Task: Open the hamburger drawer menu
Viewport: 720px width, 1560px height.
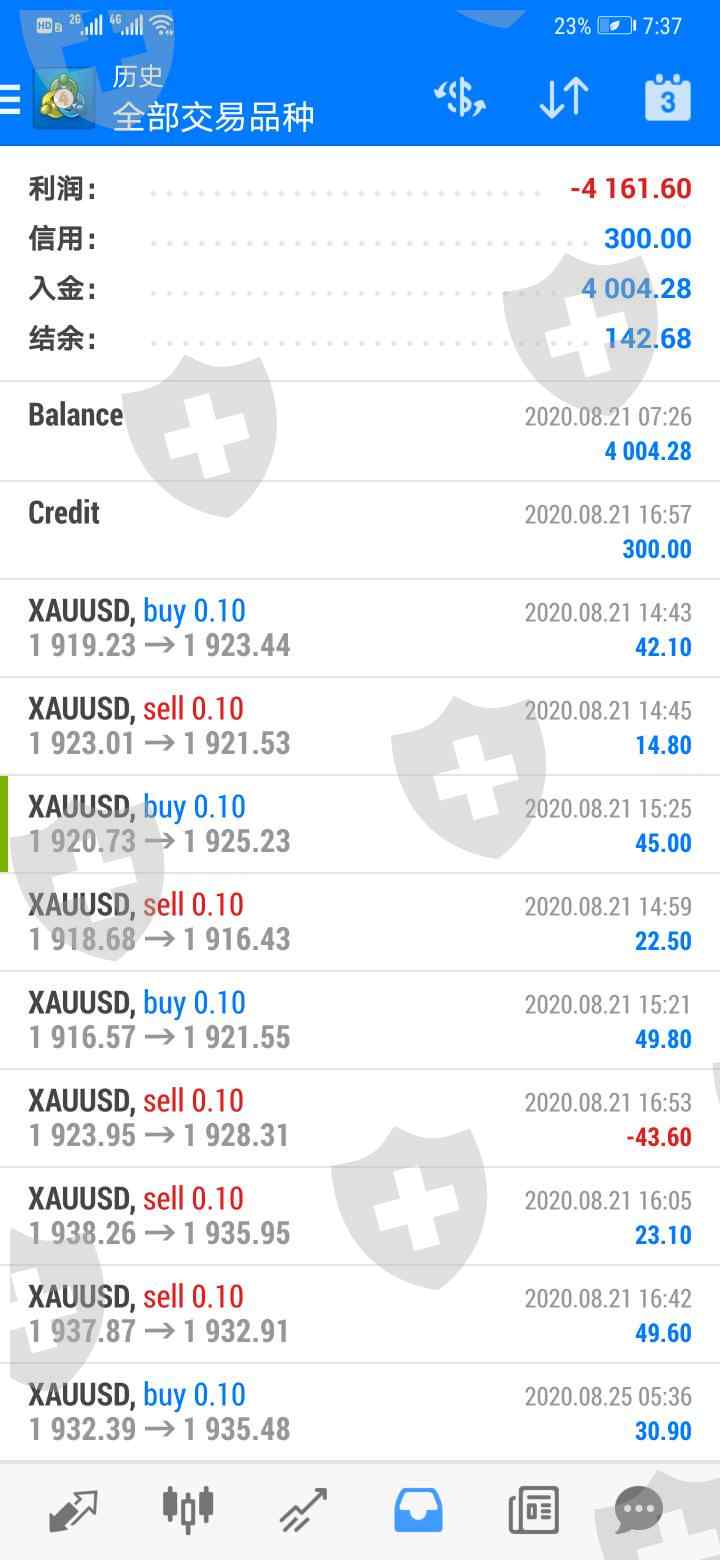Action: [x=12, y=100]
